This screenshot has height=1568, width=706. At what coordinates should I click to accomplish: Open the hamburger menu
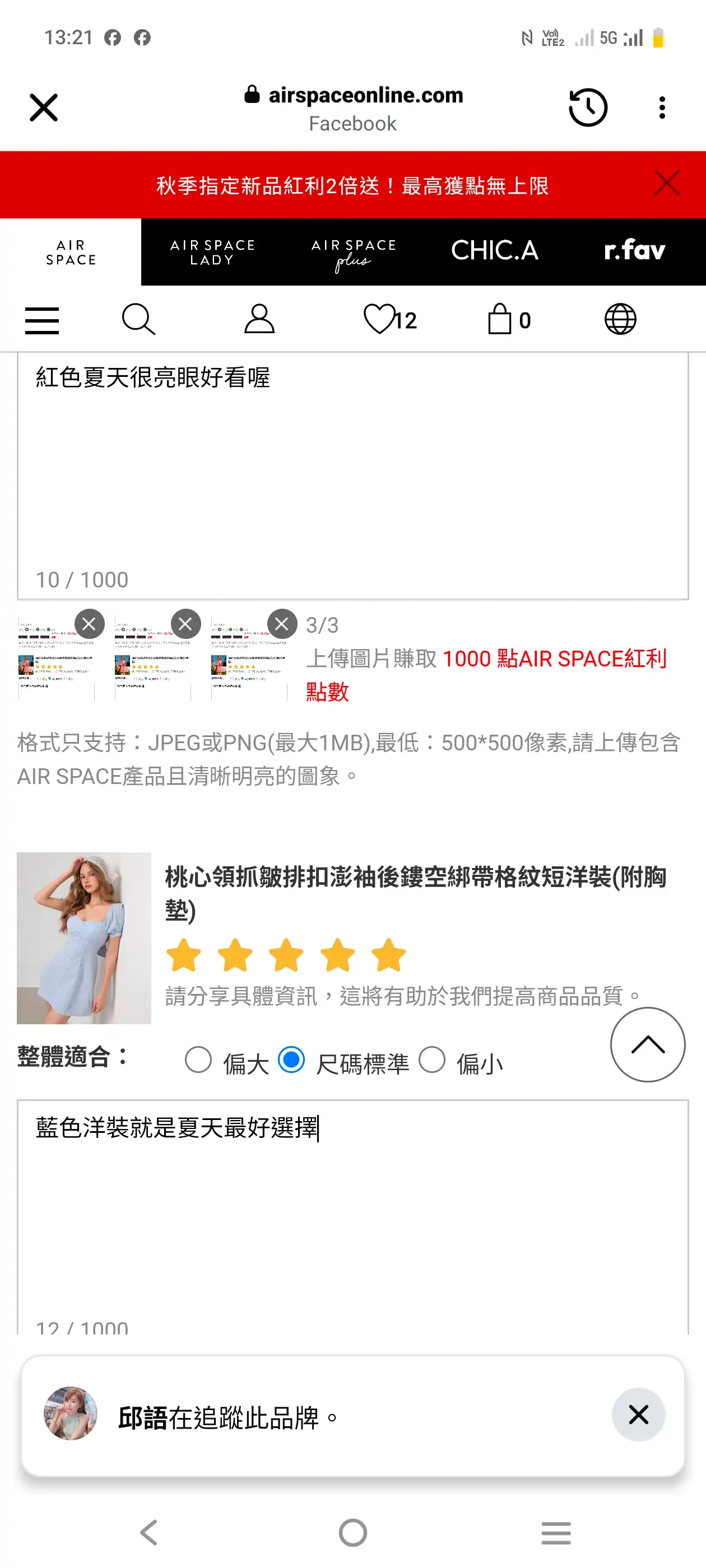42,320
